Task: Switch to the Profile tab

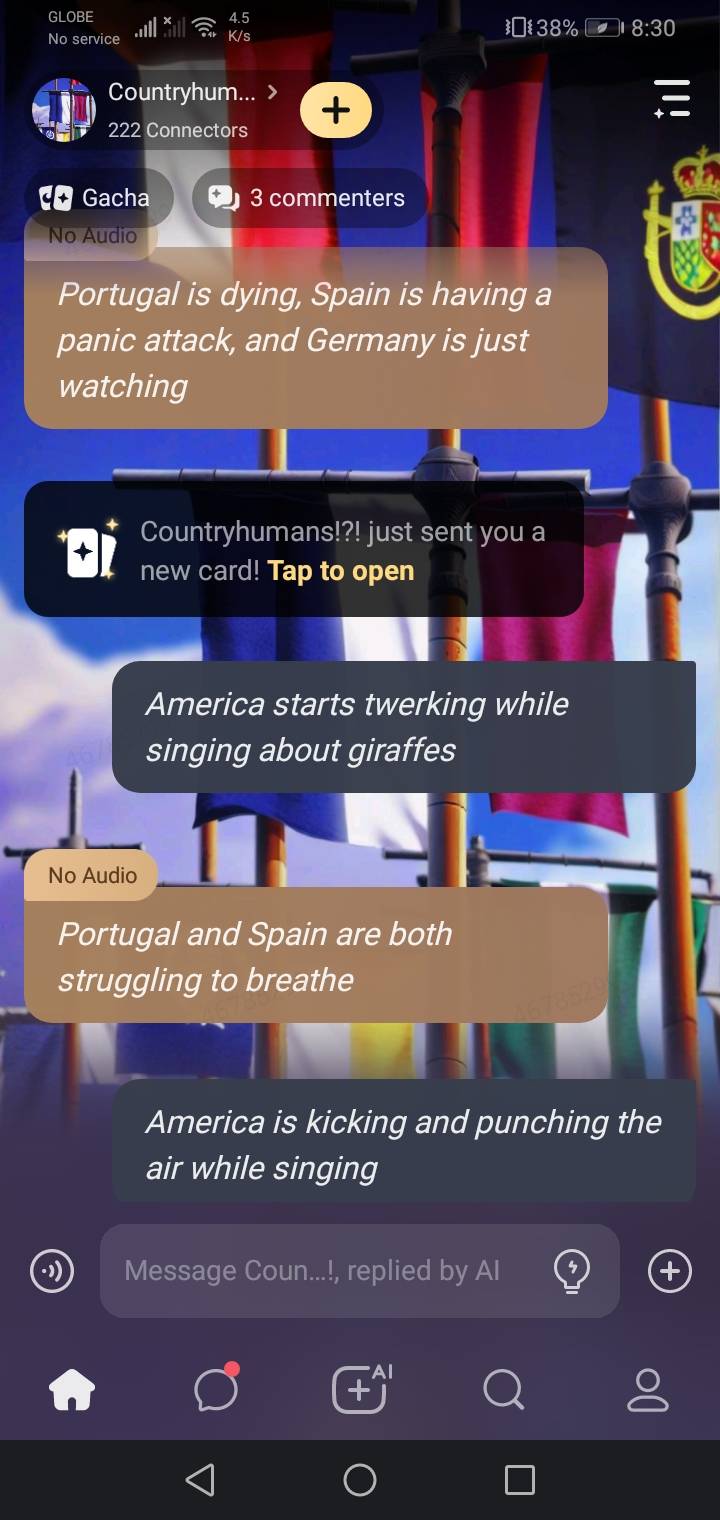Action: click(x=647, y=1390)
